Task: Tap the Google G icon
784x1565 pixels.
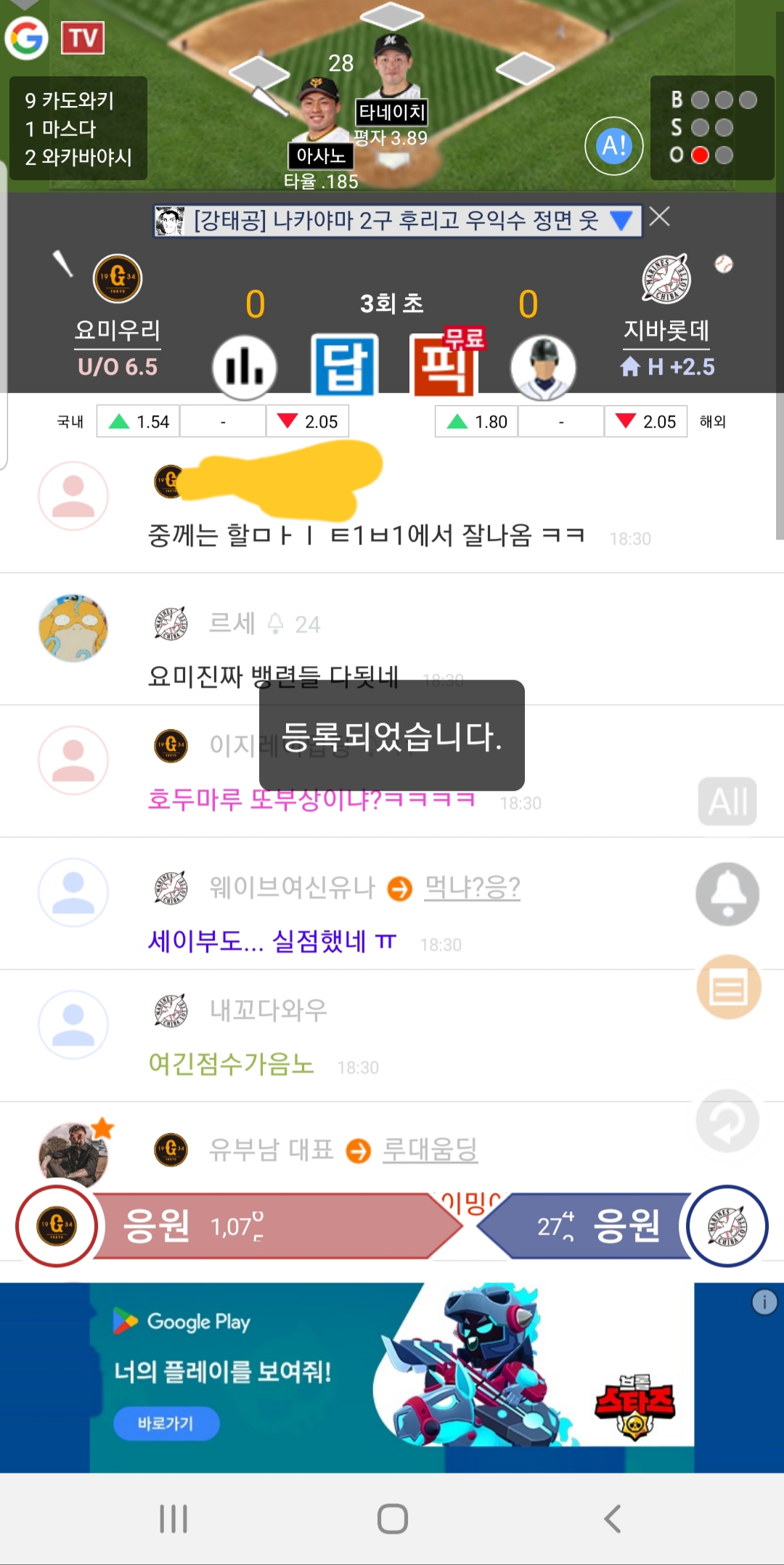Action: coord(27,38)
